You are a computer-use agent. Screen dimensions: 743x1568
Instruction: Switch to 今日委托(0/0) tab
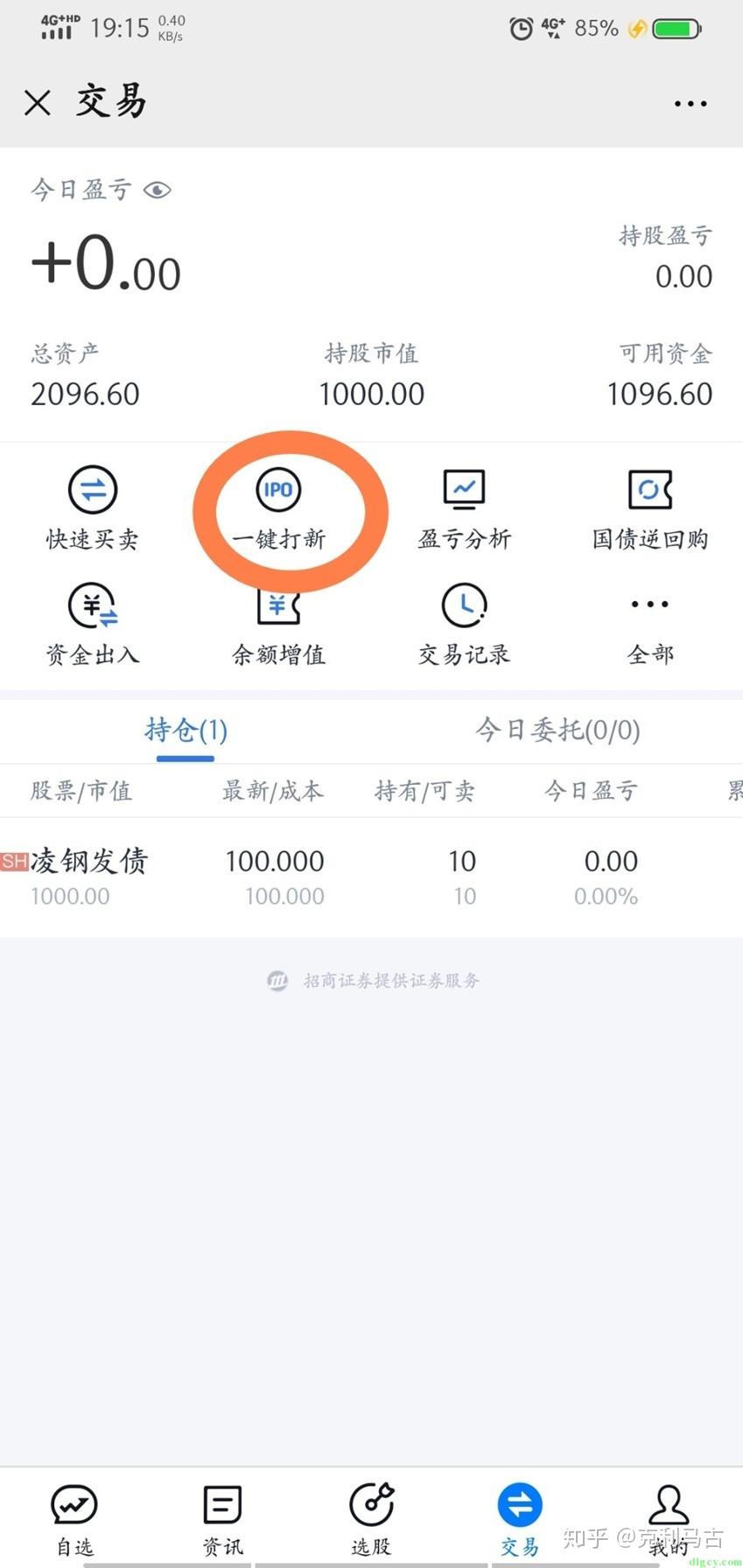click(557, 730)
